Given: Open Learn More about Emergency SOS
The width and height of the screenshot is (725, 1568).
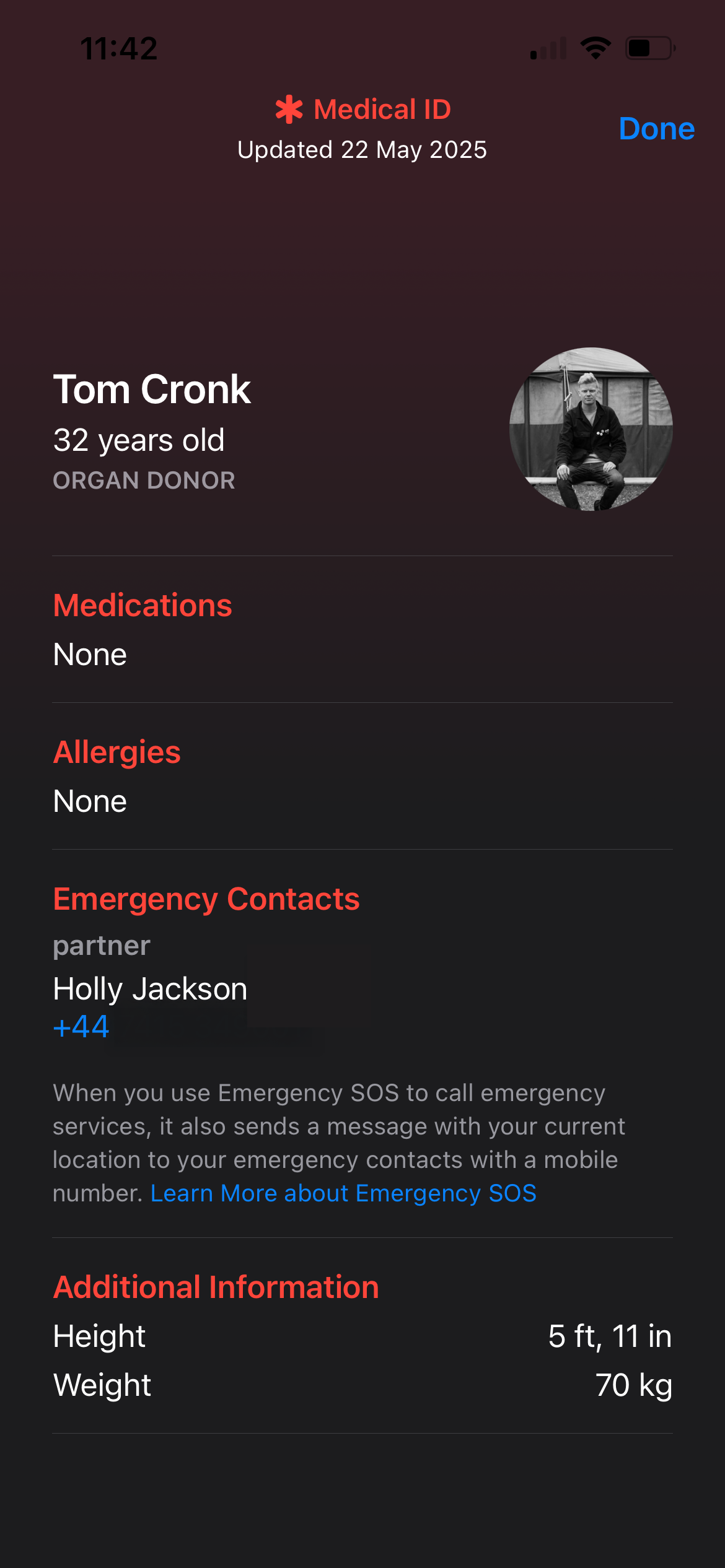Looking at the screenshot, I should click(343, 1193).
